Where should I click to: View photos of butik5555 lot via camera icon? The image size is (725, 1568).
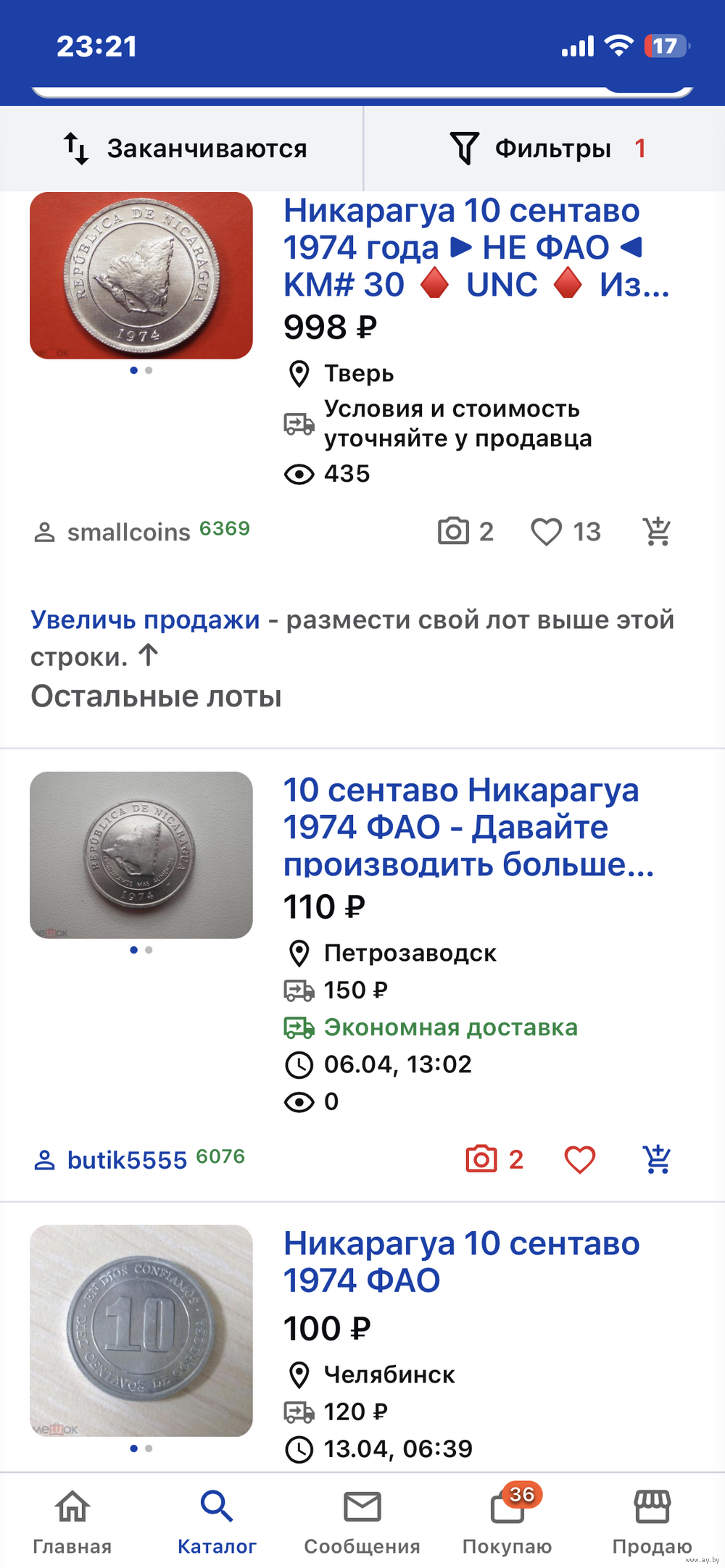click(x=482, y=1159)
